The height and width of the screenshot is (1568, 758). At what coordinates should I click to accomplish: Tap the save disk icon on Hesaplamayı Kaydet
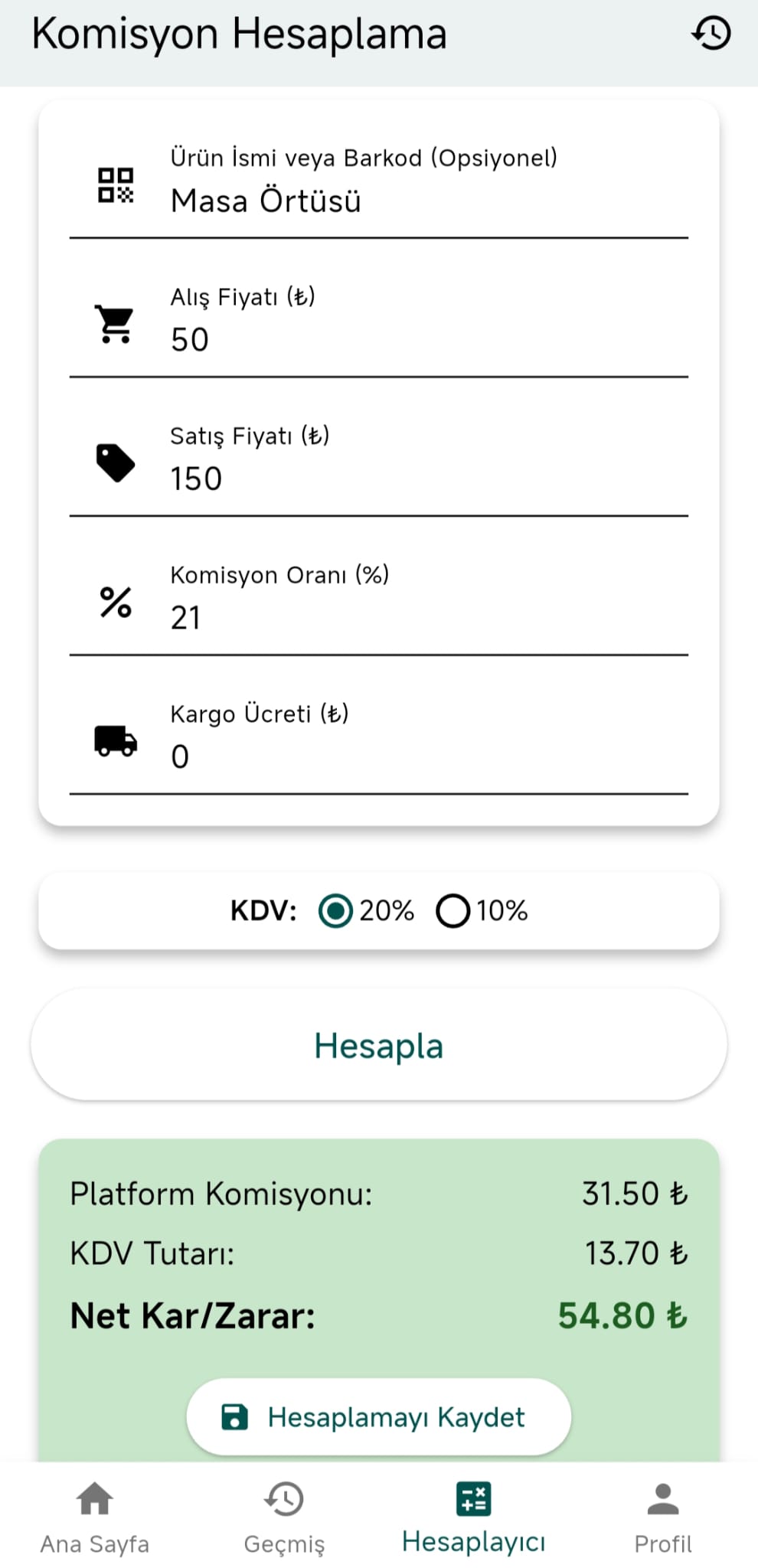coord(237,1416)
